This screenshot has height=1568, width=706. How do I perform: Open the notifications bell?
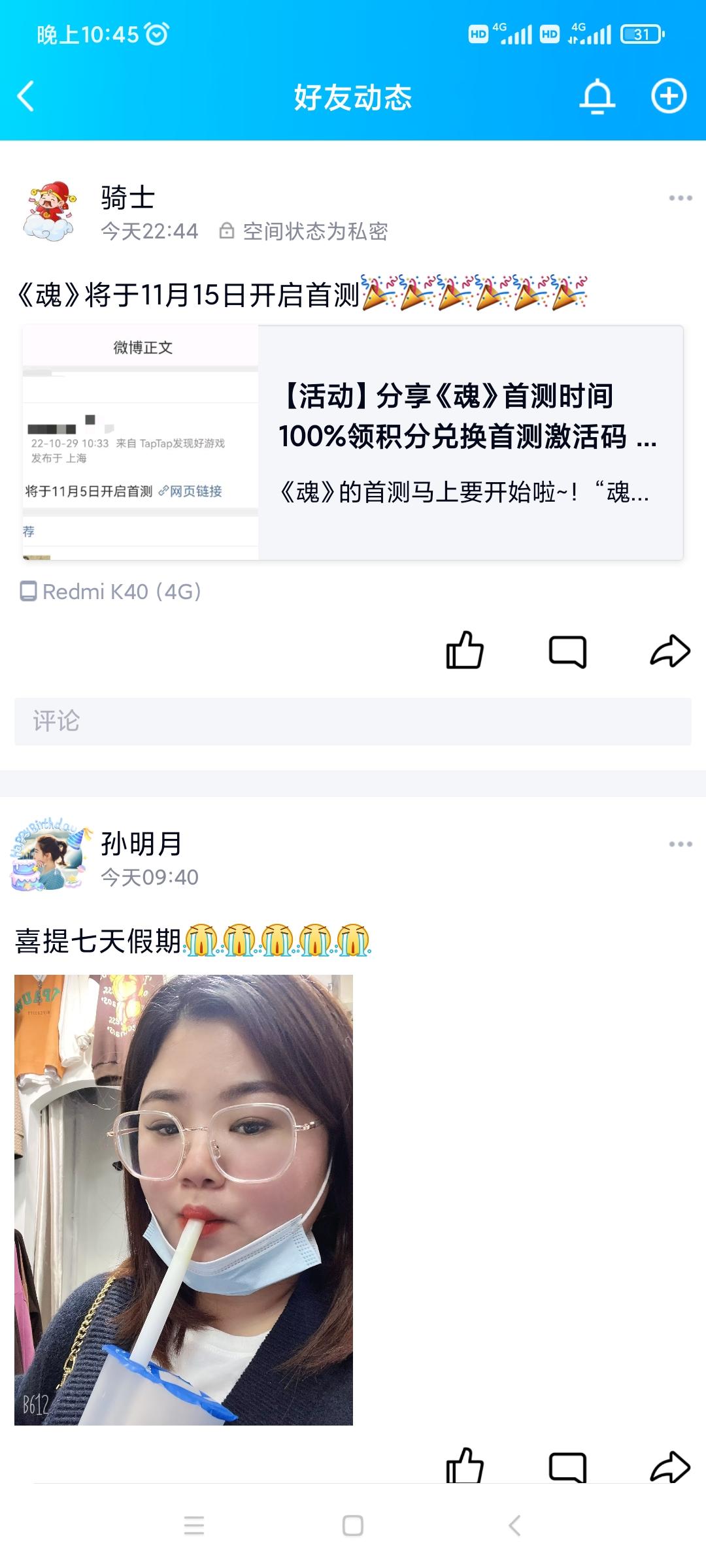(597, 97)
